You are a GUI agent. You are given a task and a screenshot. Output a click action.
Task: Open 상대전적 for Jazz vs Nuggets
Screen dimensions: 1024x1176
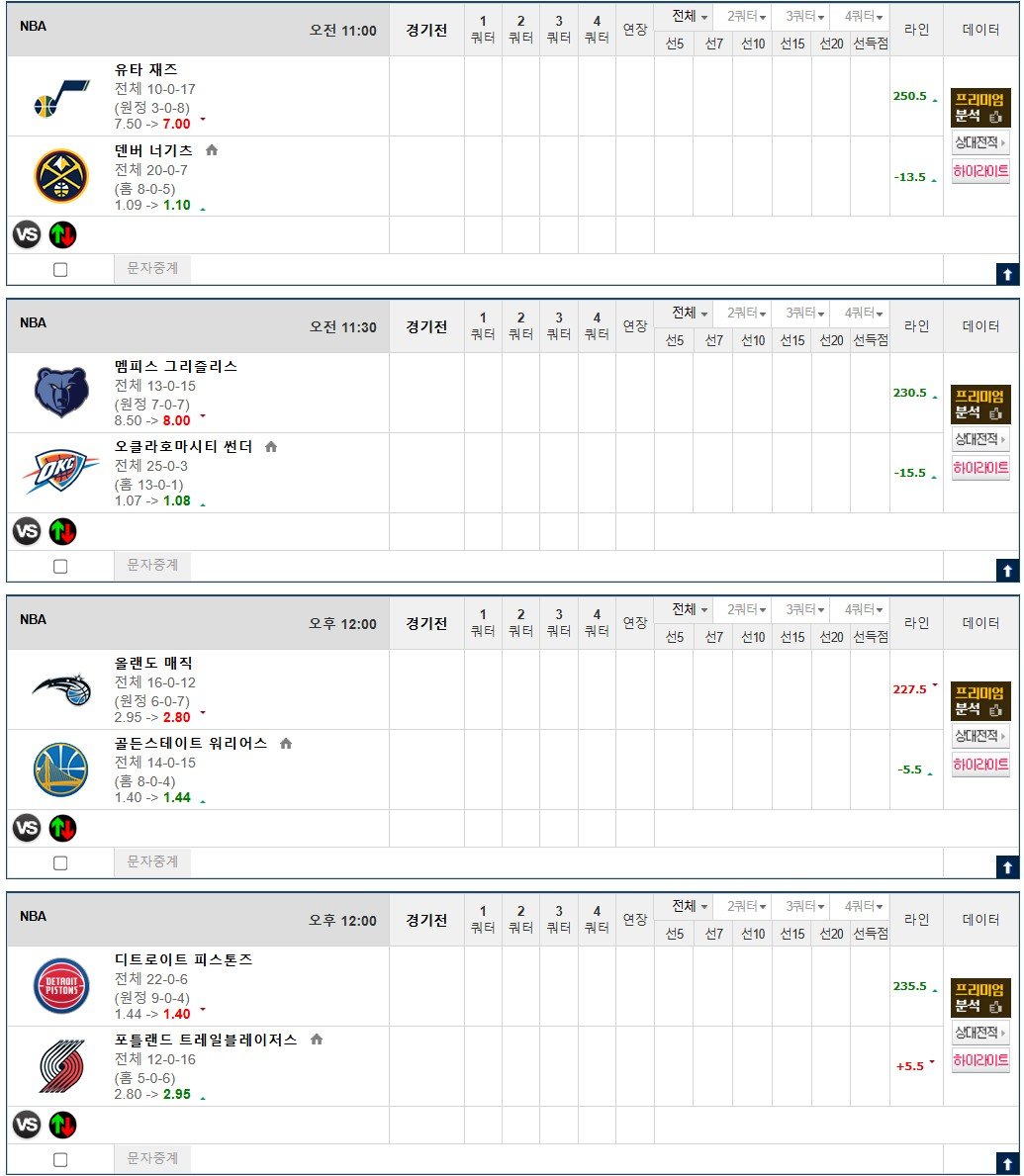click(979, 142)
